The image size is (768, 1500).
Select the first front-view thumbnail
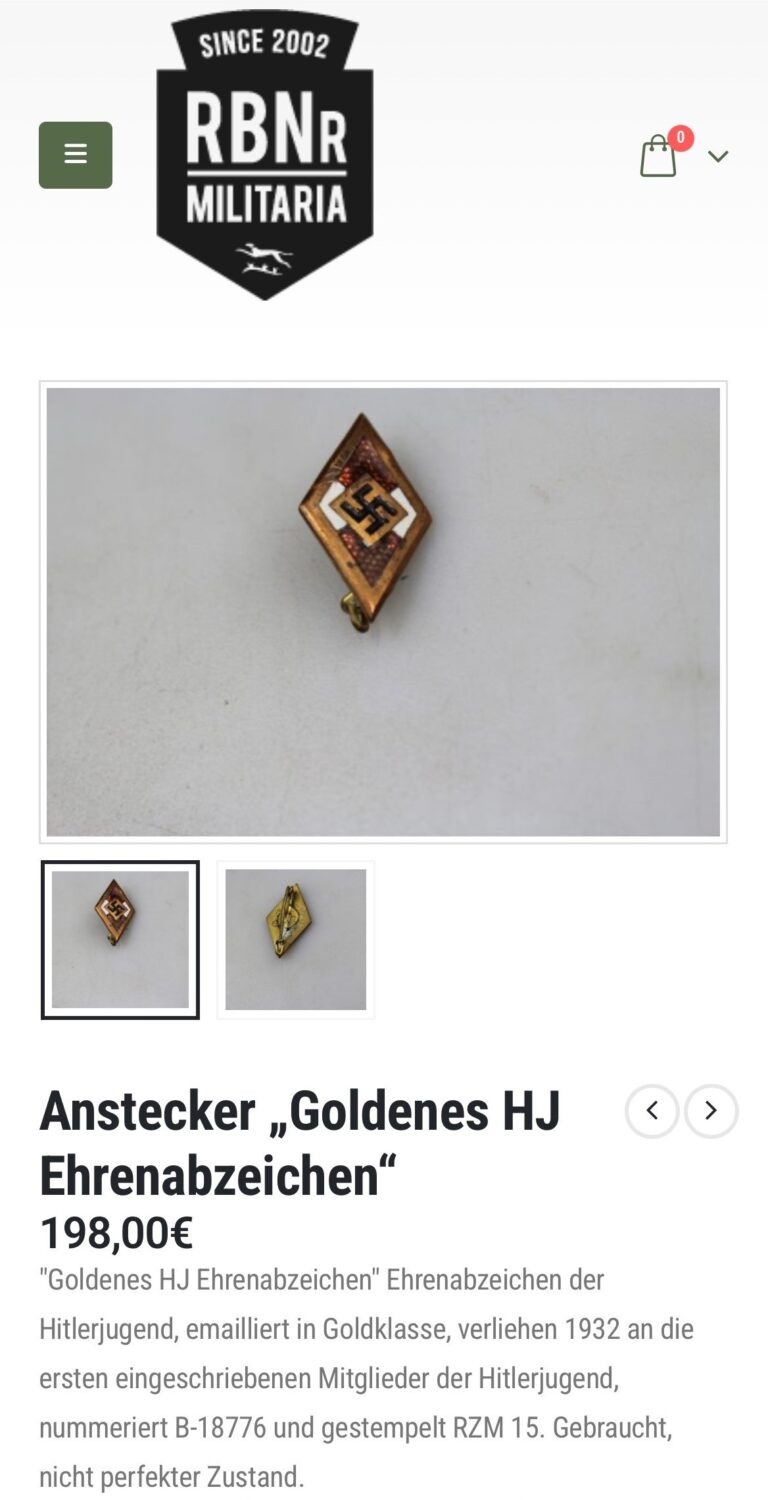(x=120, y=939)
